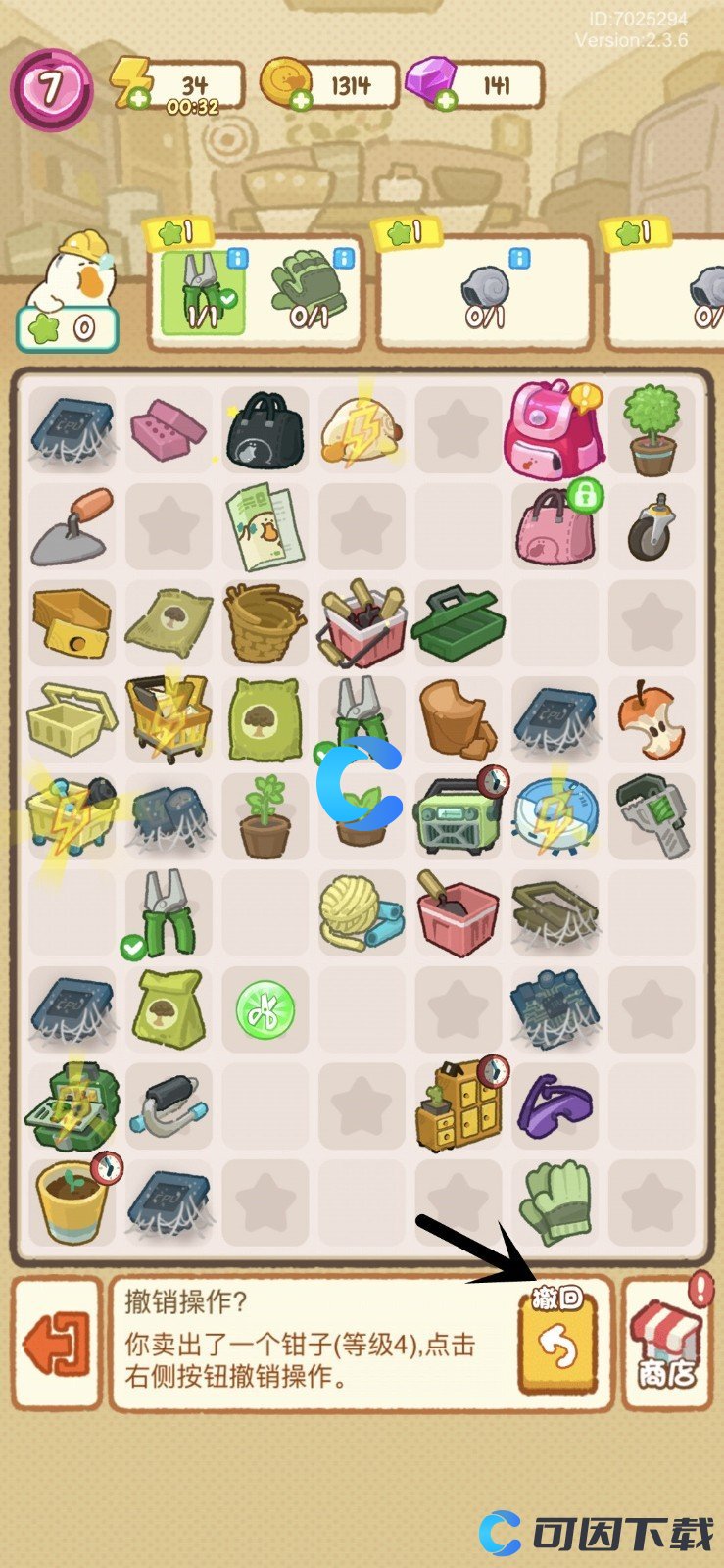Select the green scissors bubble
The height and width of the screenshot is (1568, 724).
pyautogui.click(x=265, y=1010)
